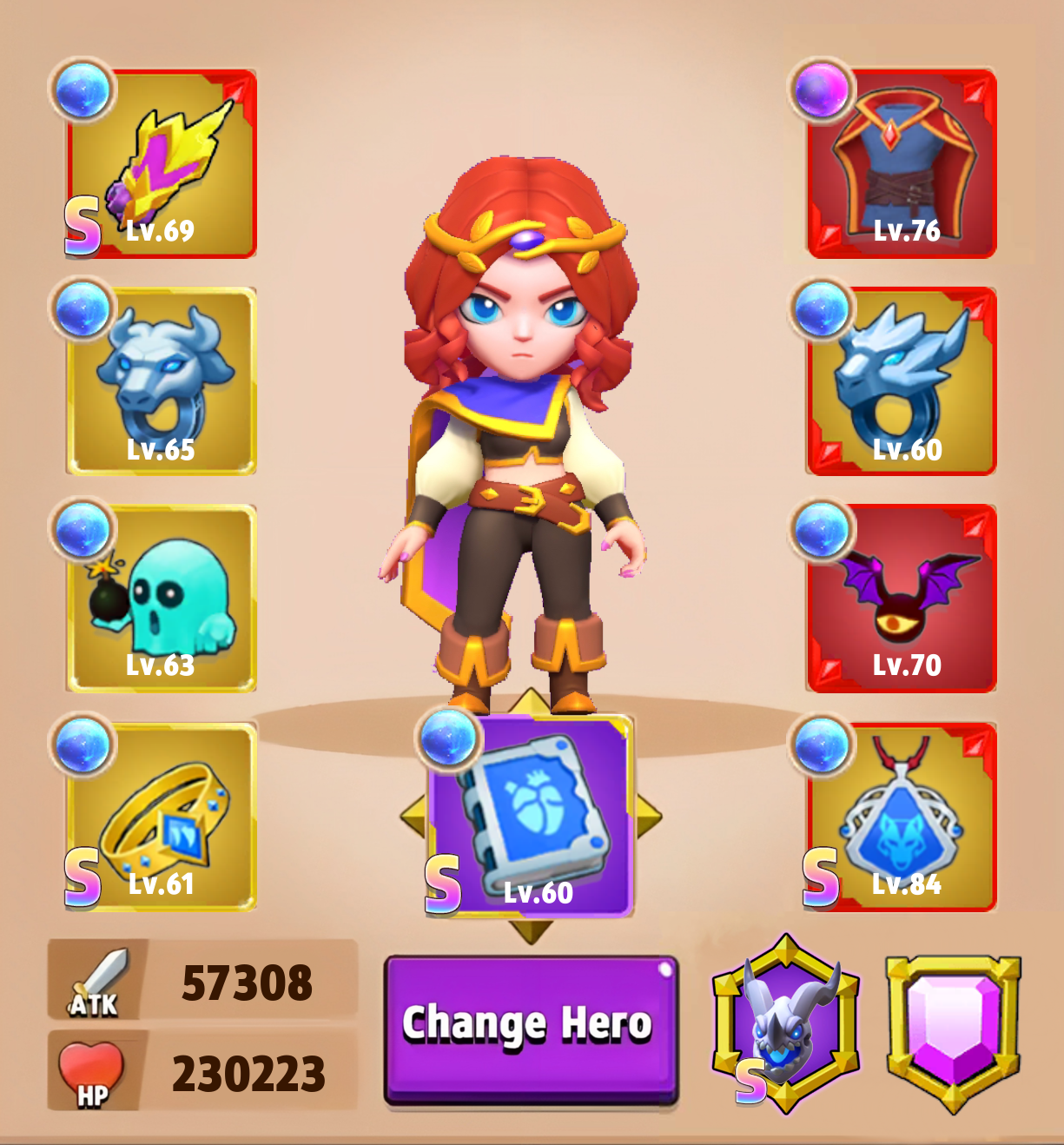Open the Lv.61 golden bracelet slot
Image resolution: width=1064 pixels, height=1145 pixels.
[162, 817]
